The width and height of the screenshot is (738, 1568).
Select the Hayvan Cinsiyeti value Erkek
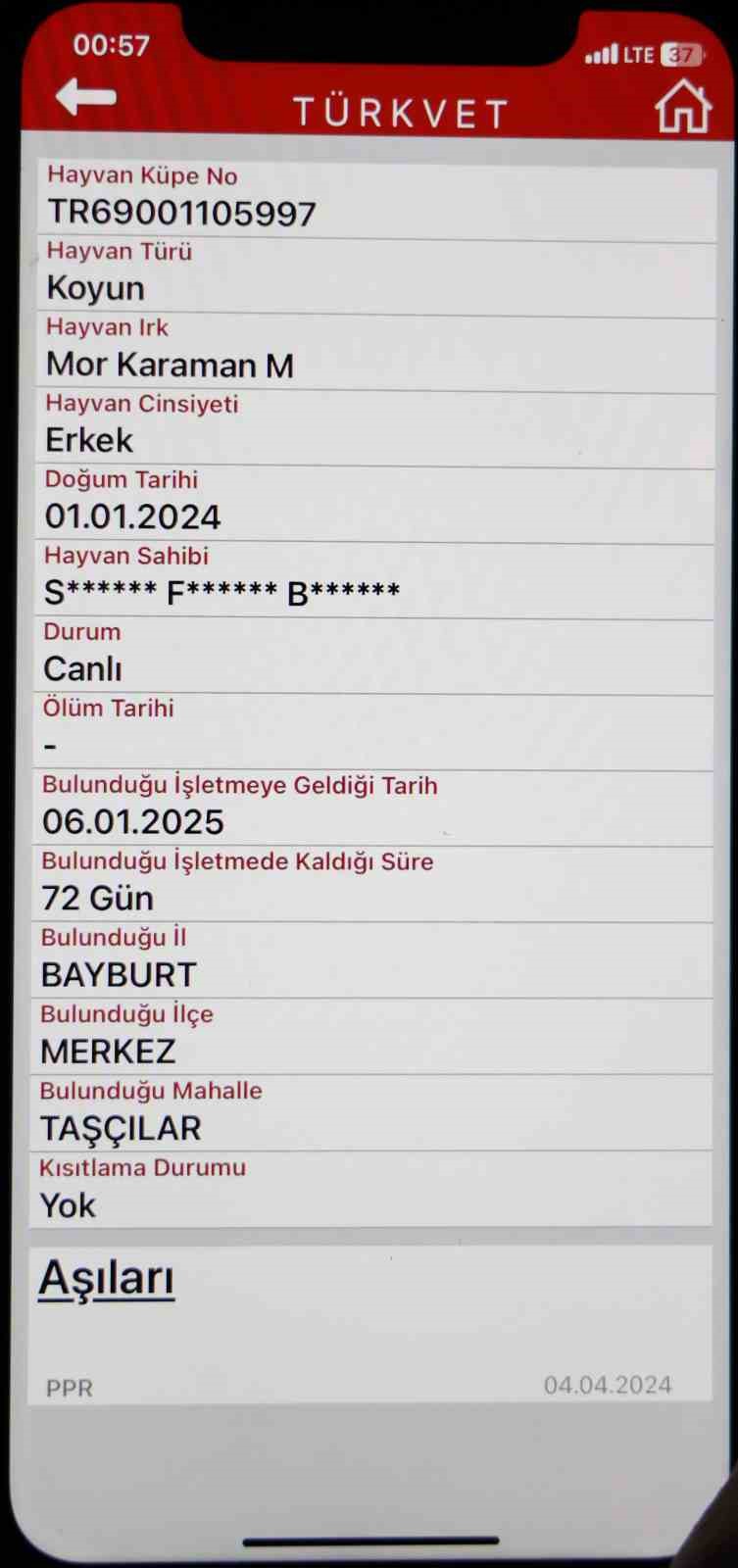click(88, 440)
